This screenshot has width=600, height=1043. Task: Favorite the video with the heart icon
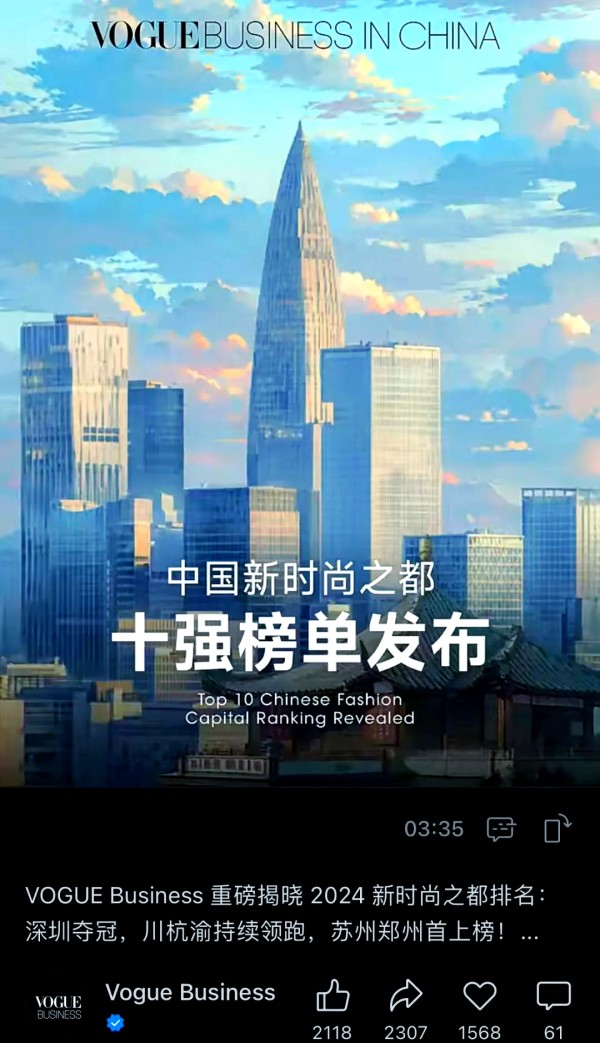pos(480,996)
